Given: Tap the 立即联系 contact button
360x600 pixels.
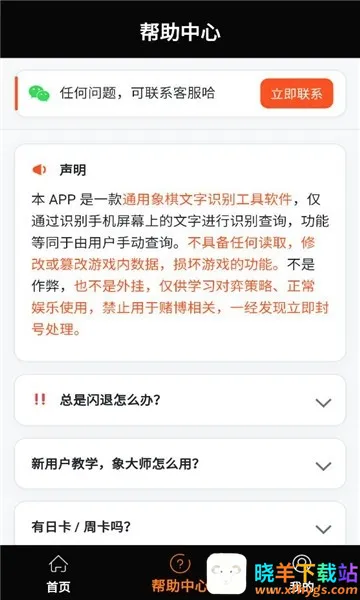Looking at the screenshot, I should (296, 93).
